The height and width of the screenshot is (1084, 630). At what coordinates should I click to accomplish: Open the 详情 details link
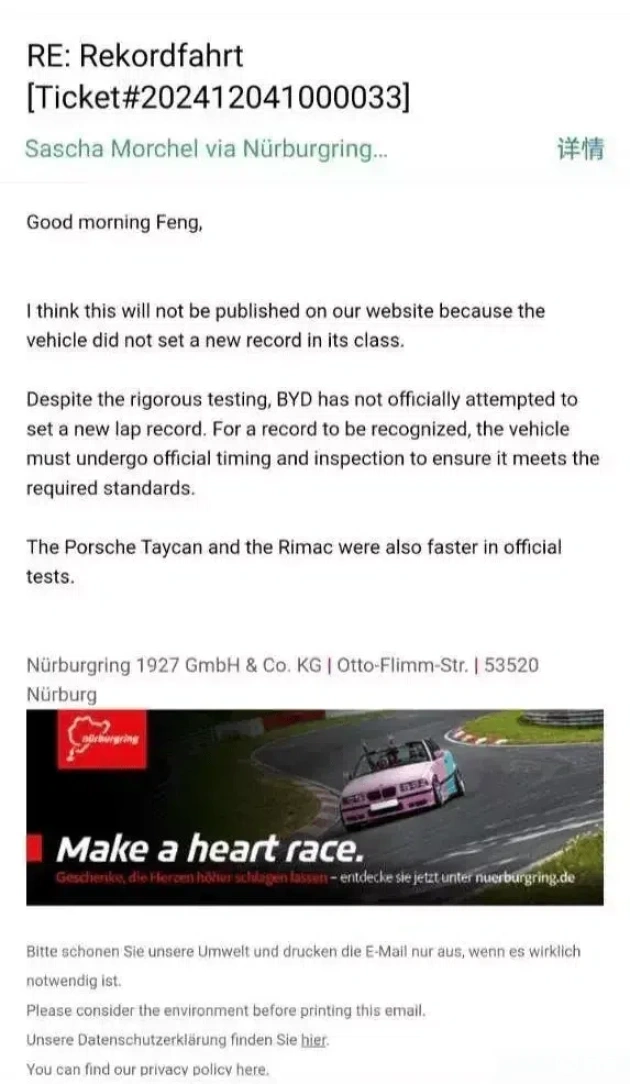click(x=580, y=149)
